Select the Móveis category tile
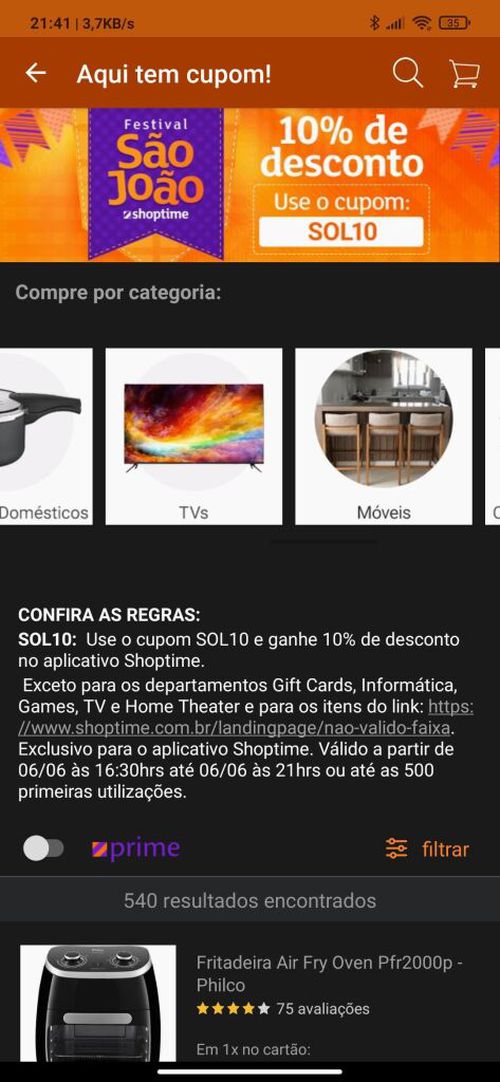The height and width of the screenshot is (1082, 500). (x=383, y=436)
